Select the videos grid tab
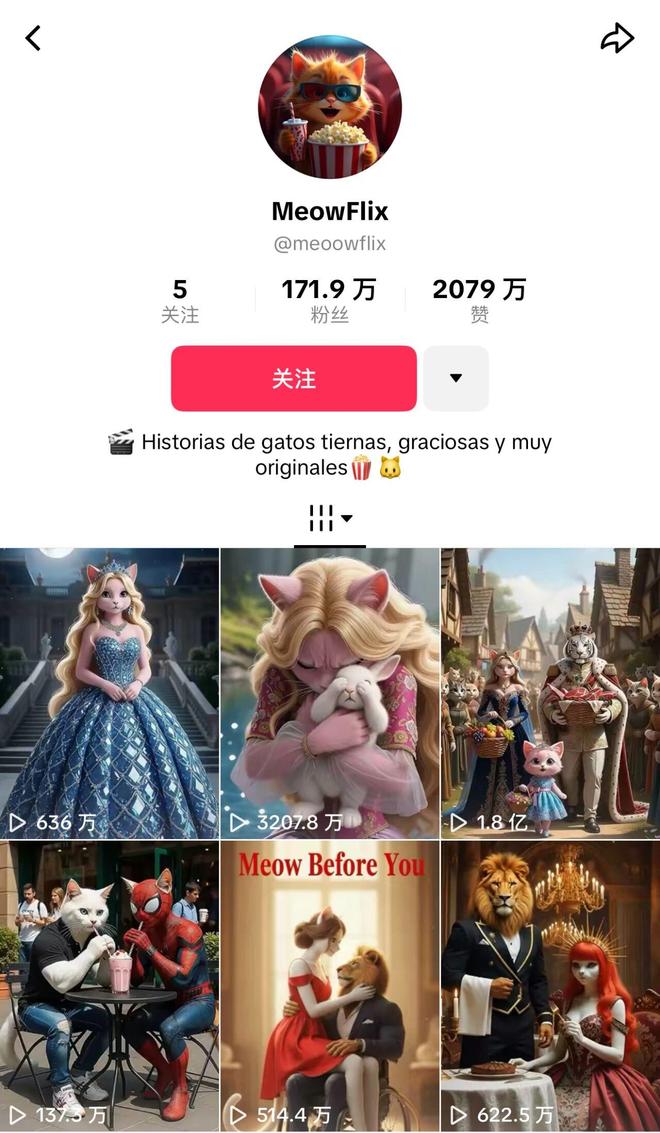660x1133 pixels. (x=330, y=519)
